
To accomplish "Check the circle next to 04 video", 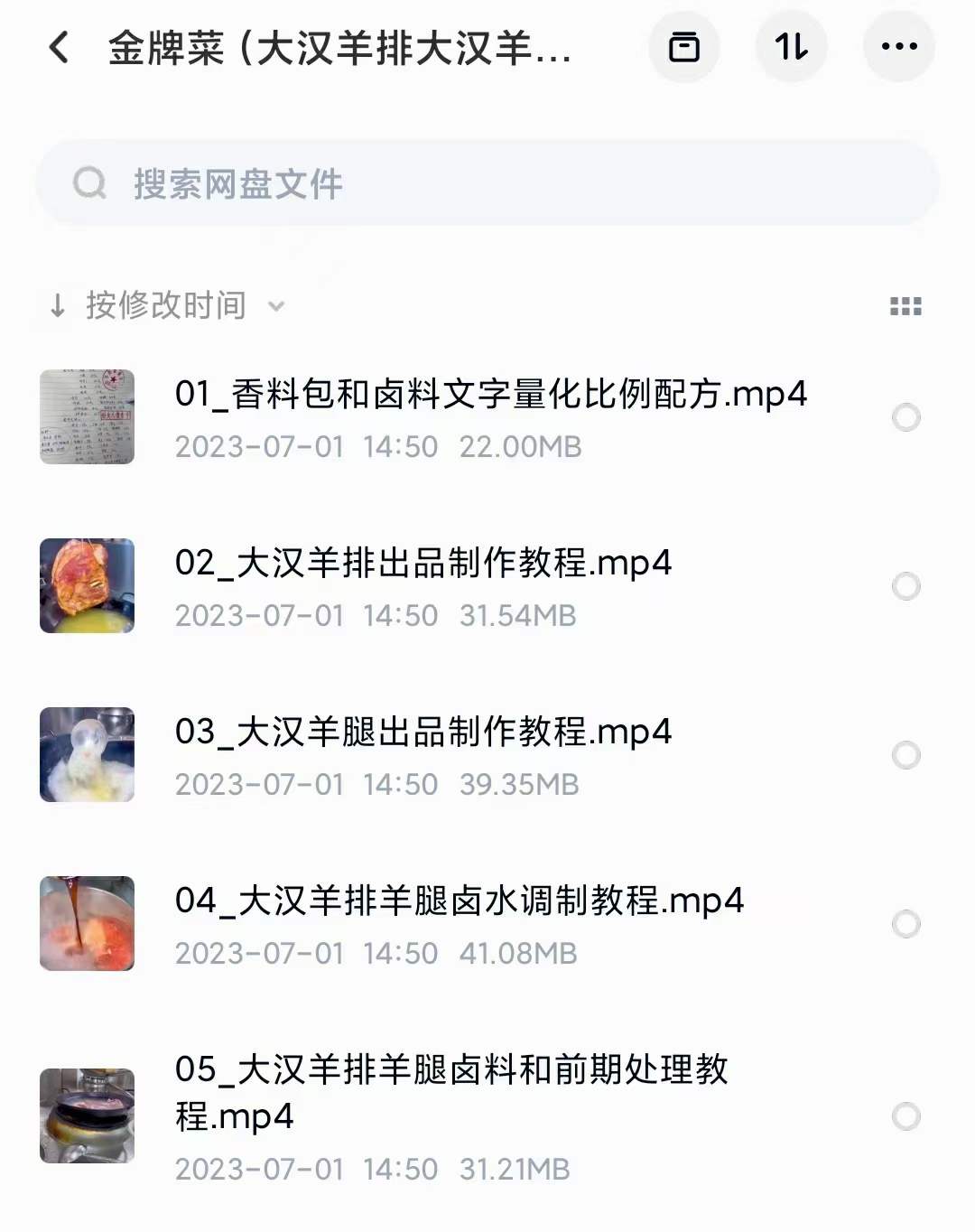I will (905, 923).
